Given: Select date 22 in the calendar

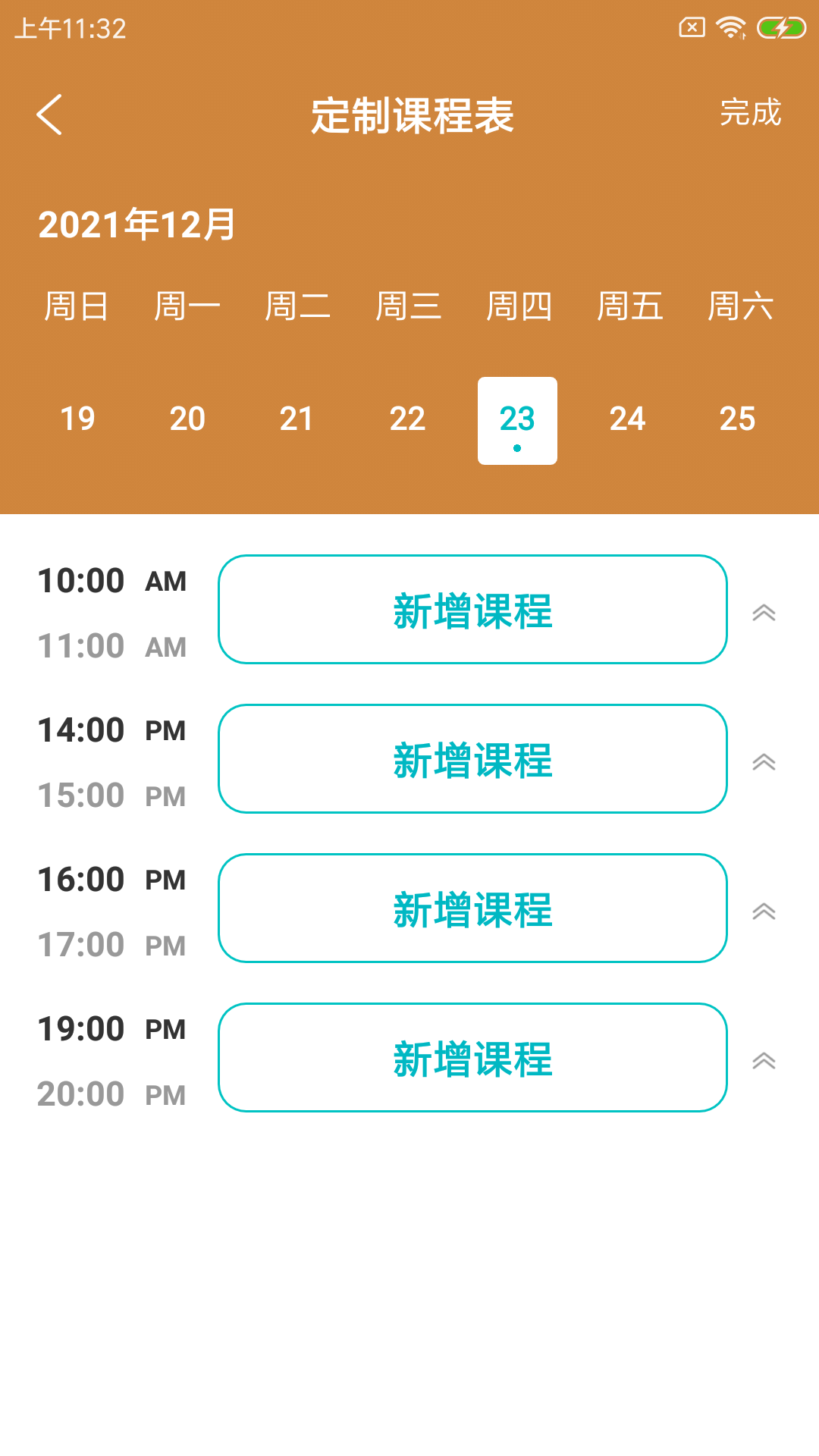Looking at the screenshot, I should click(x=407, y=419).
